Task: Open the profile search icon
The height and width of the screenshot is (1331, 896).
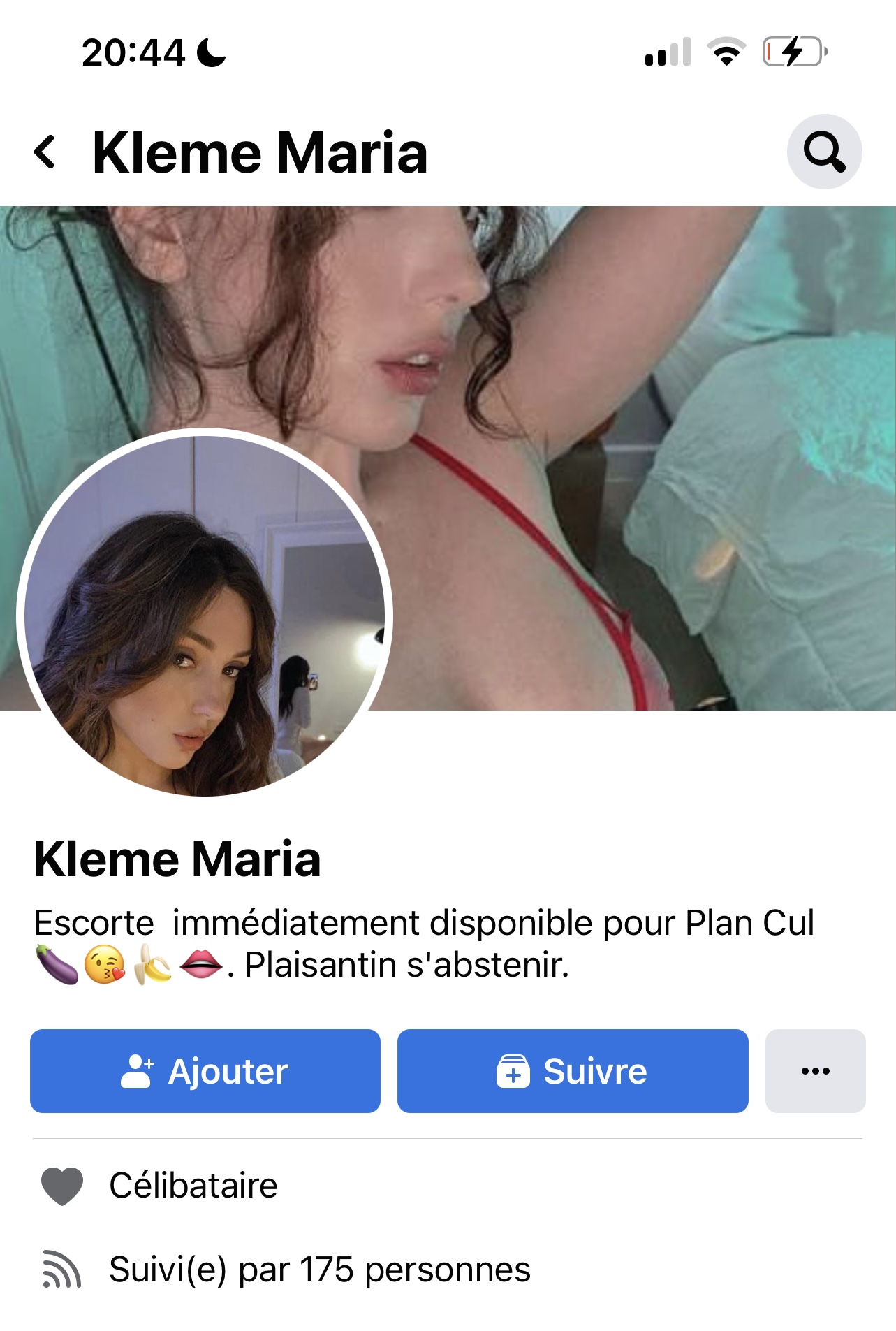Action: (x=824, y=152)
